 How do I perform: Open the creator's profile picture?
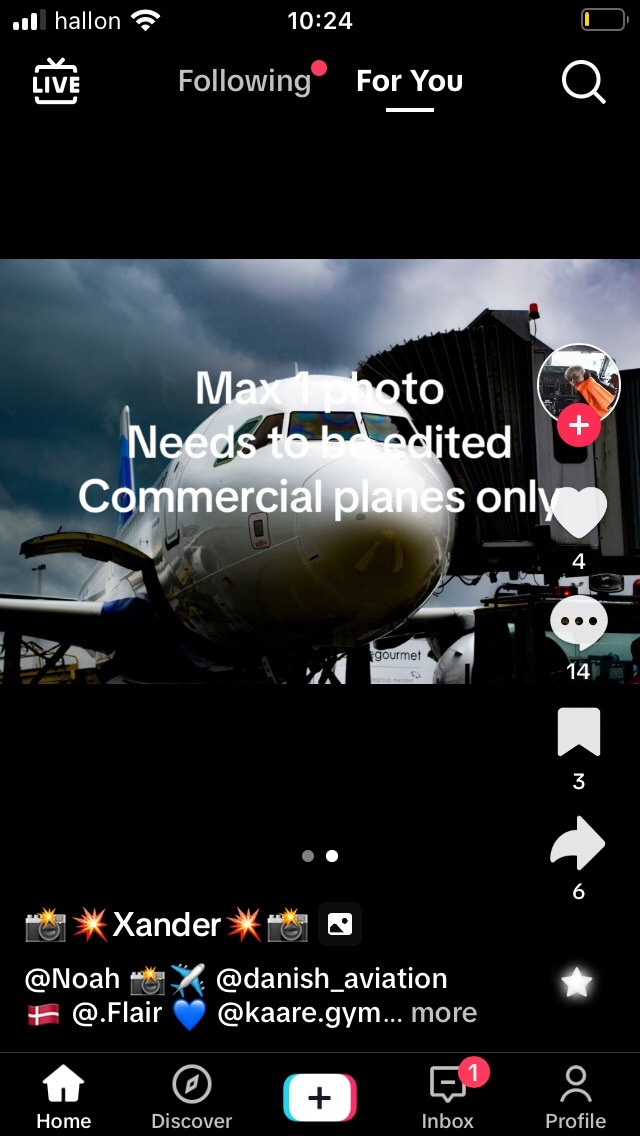tap(578, 382)
